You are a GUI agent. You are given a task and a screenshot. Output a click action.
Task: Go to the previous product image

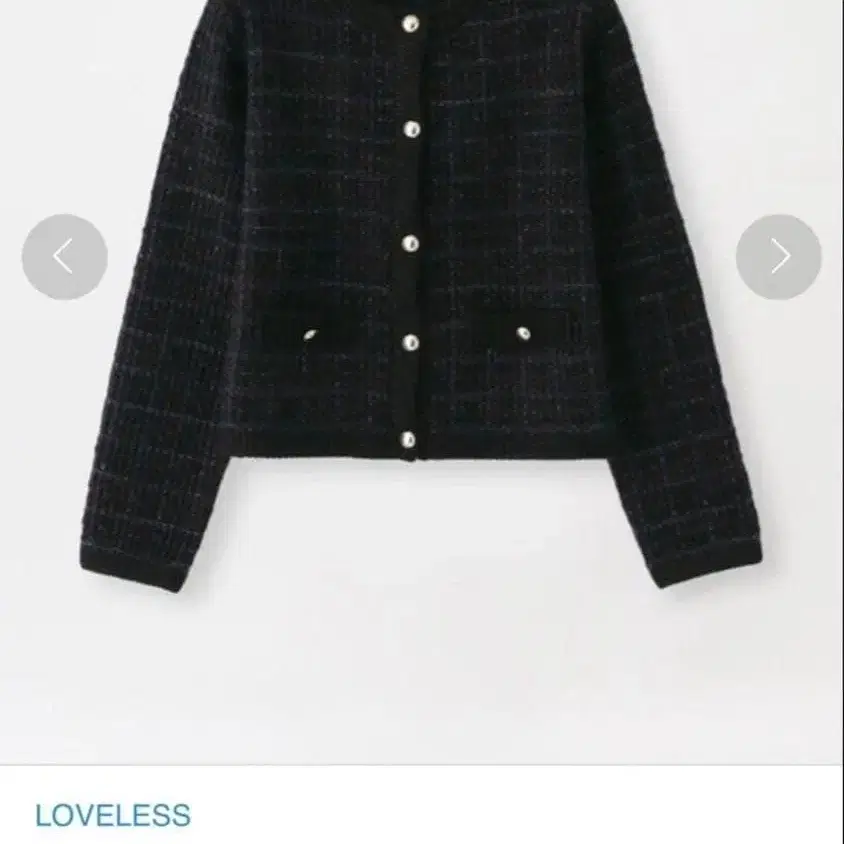(x=64, y=257)
